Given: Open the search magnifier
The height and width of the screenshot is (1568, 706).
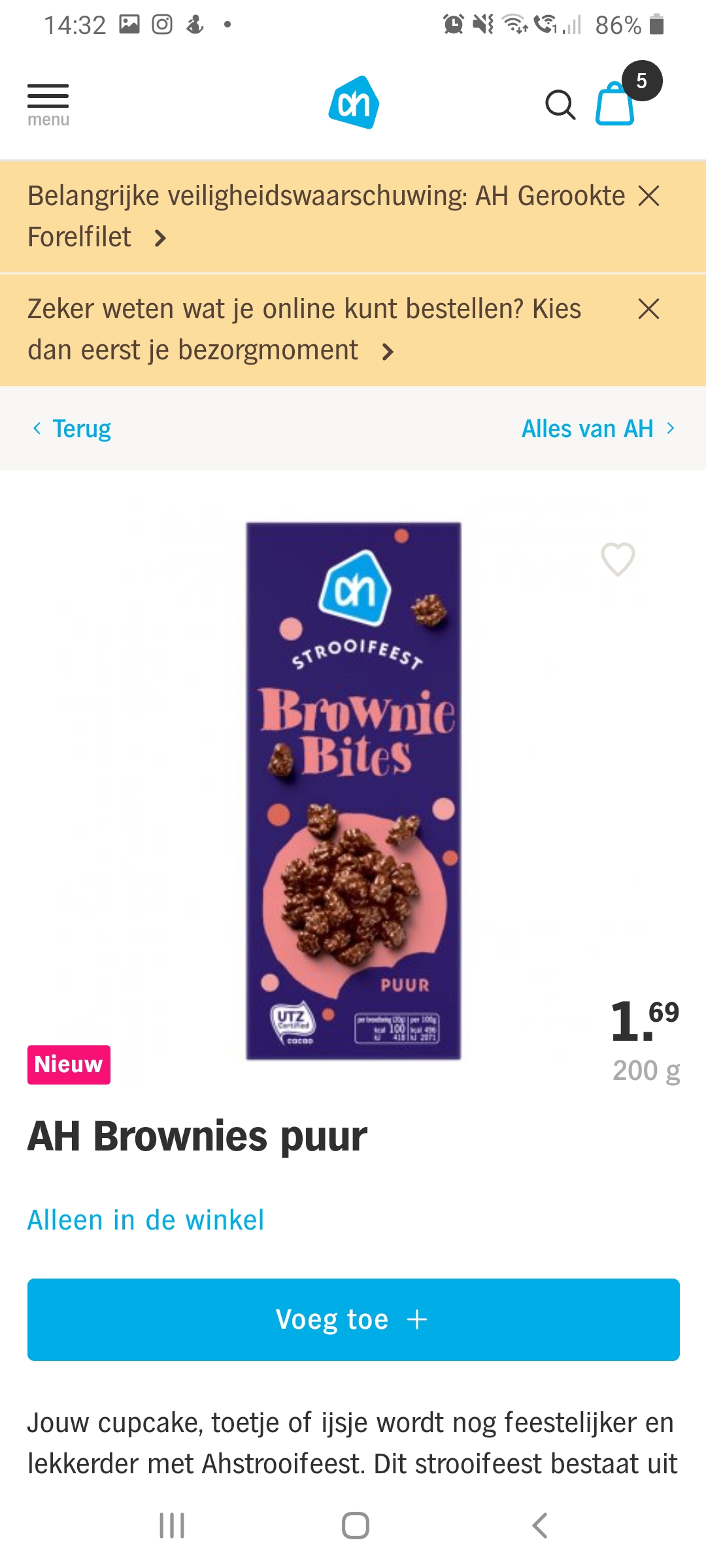Looking at the screenshot, I should click(x=560, y=105).
